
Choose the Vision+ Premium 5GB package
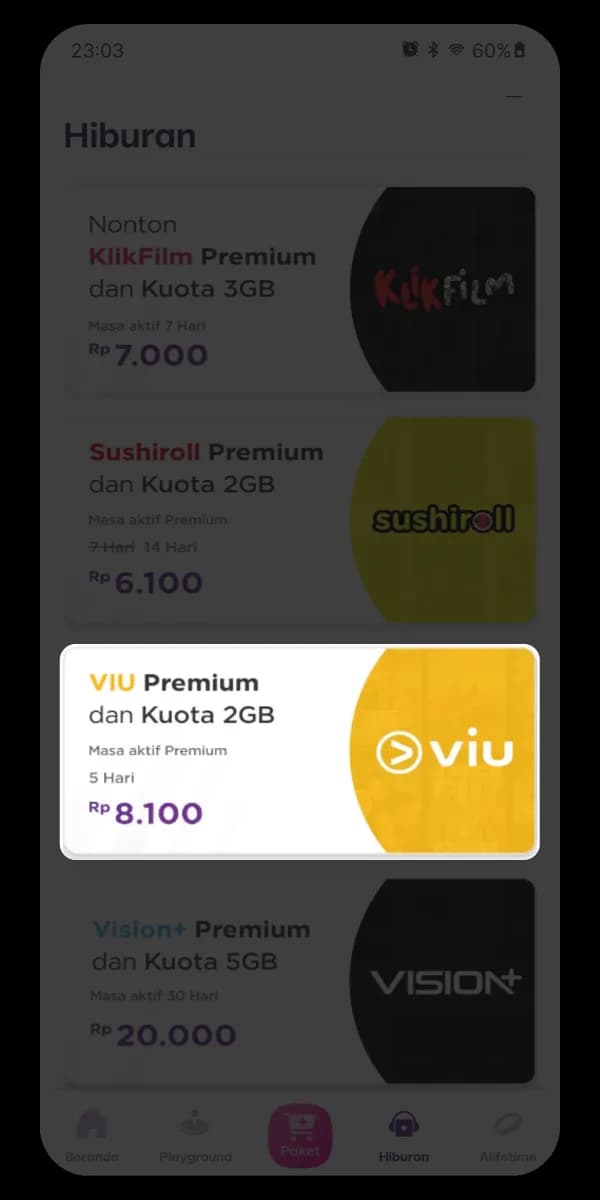pyautogui.click(x=300, y=982)
